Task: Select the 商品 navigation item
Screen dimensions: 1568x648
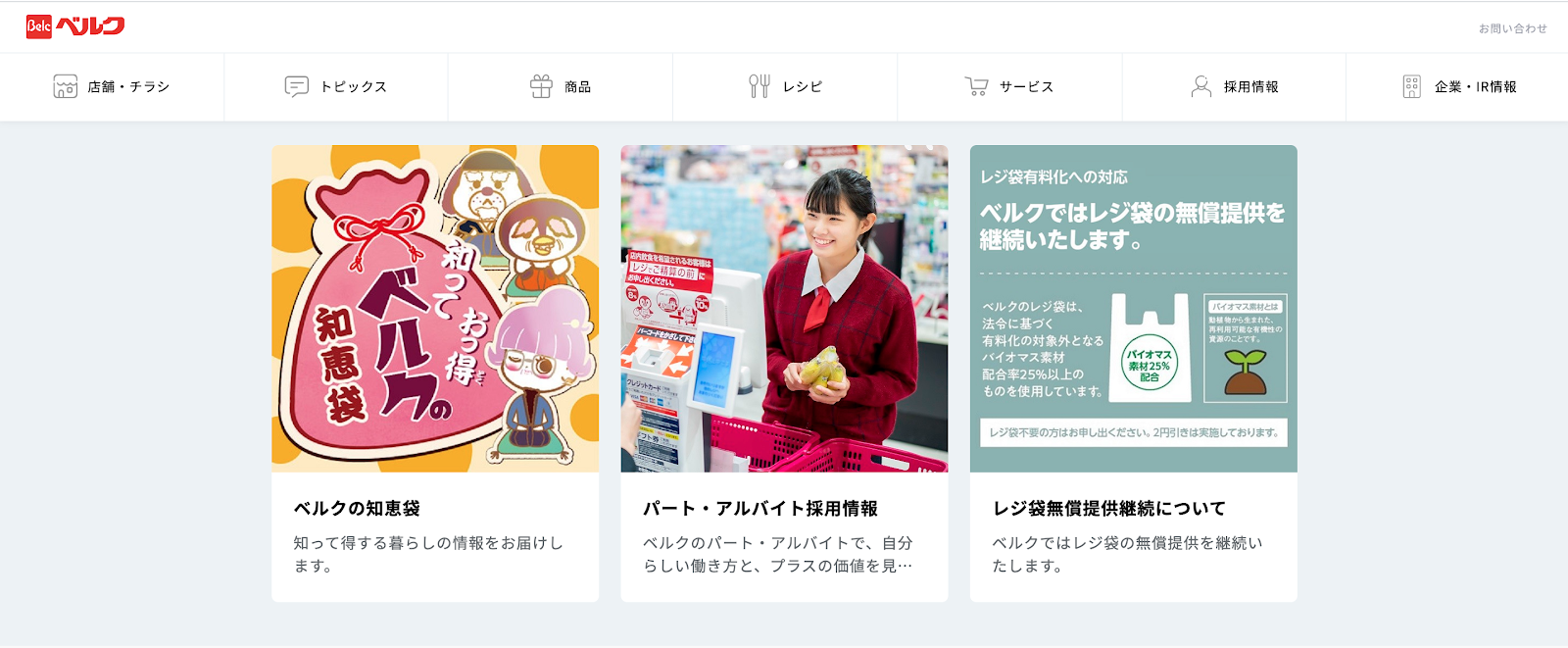Action: 561,87
